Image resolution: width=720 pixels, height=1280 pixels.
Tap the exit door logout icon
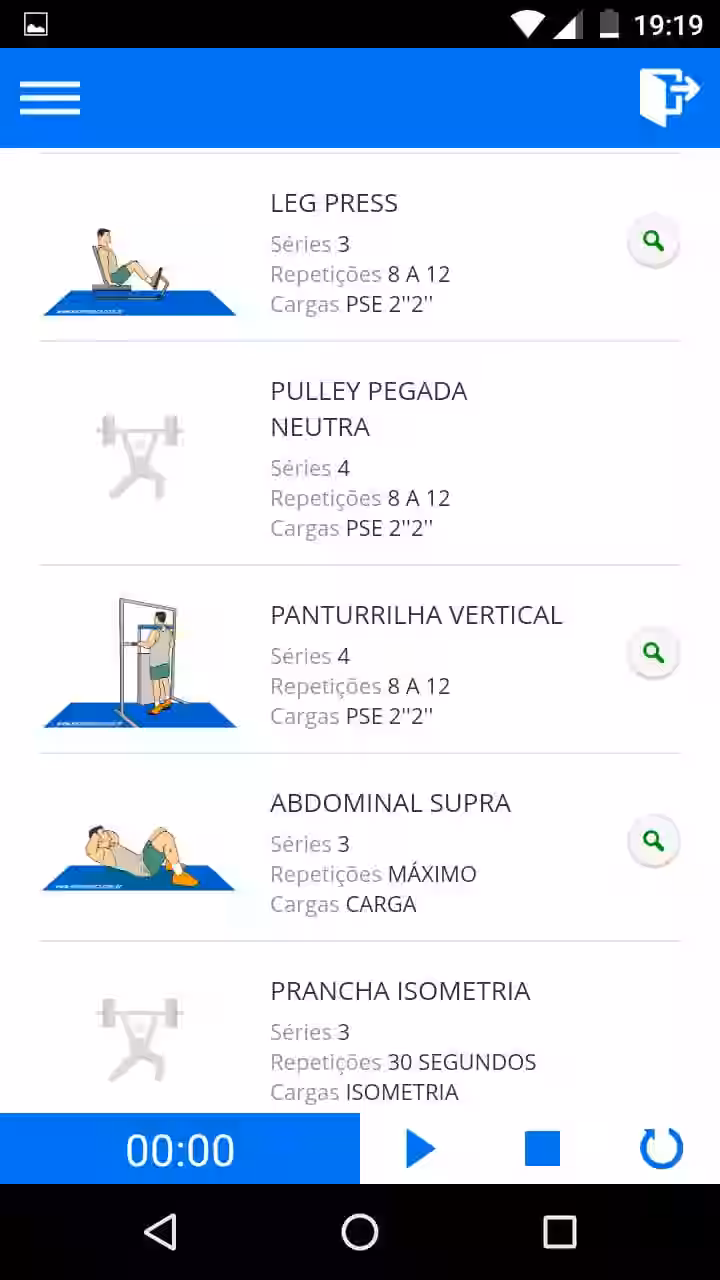[x=669, y=97]
